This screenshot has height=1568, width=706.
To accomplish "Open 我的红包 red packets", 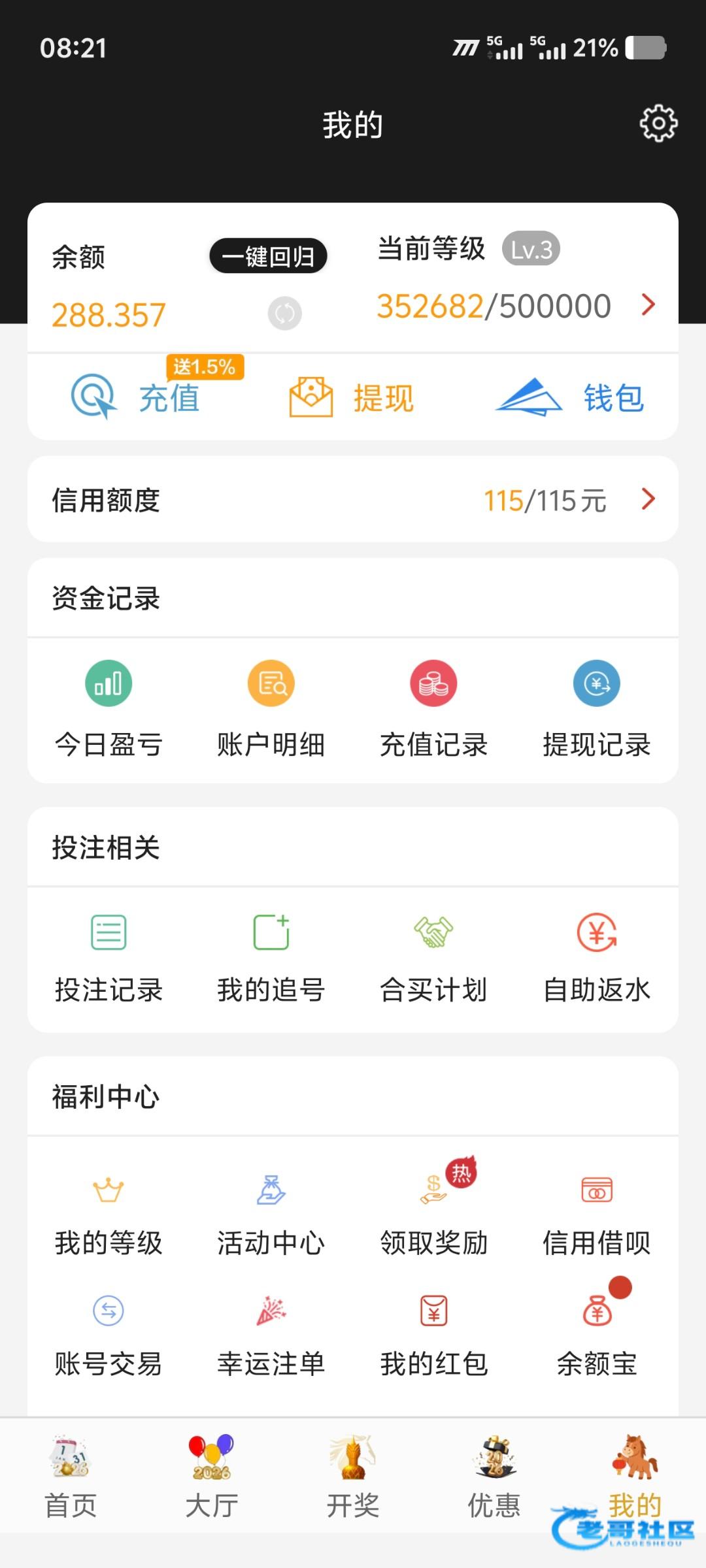I will [x=433, y=1333].
